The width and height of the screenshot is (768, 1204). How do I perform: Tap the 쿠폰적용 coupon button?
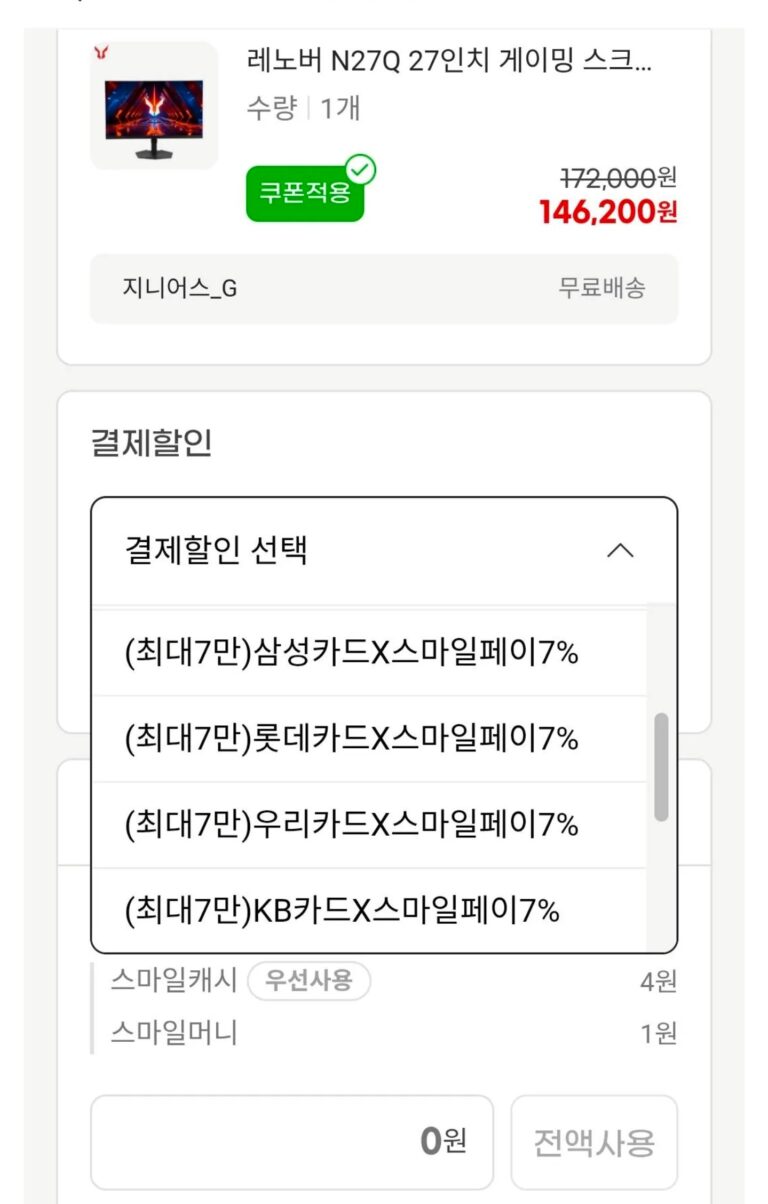[305, 193]
